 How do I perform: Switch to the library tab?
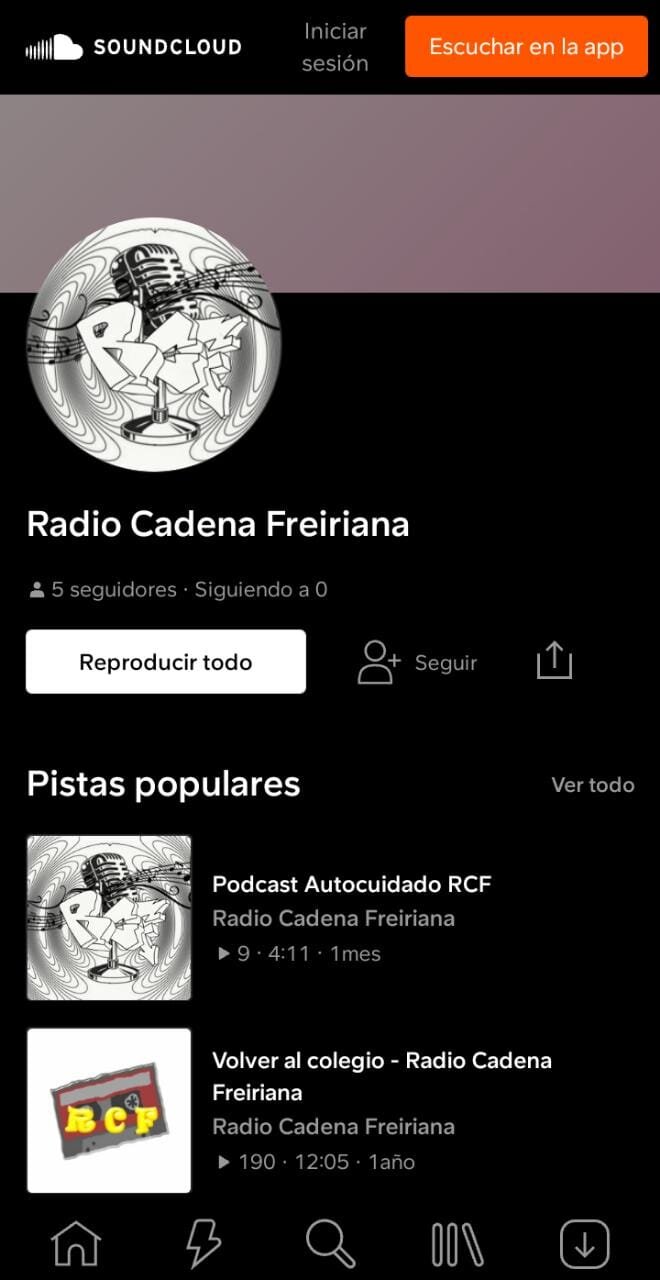[457, 1244]
